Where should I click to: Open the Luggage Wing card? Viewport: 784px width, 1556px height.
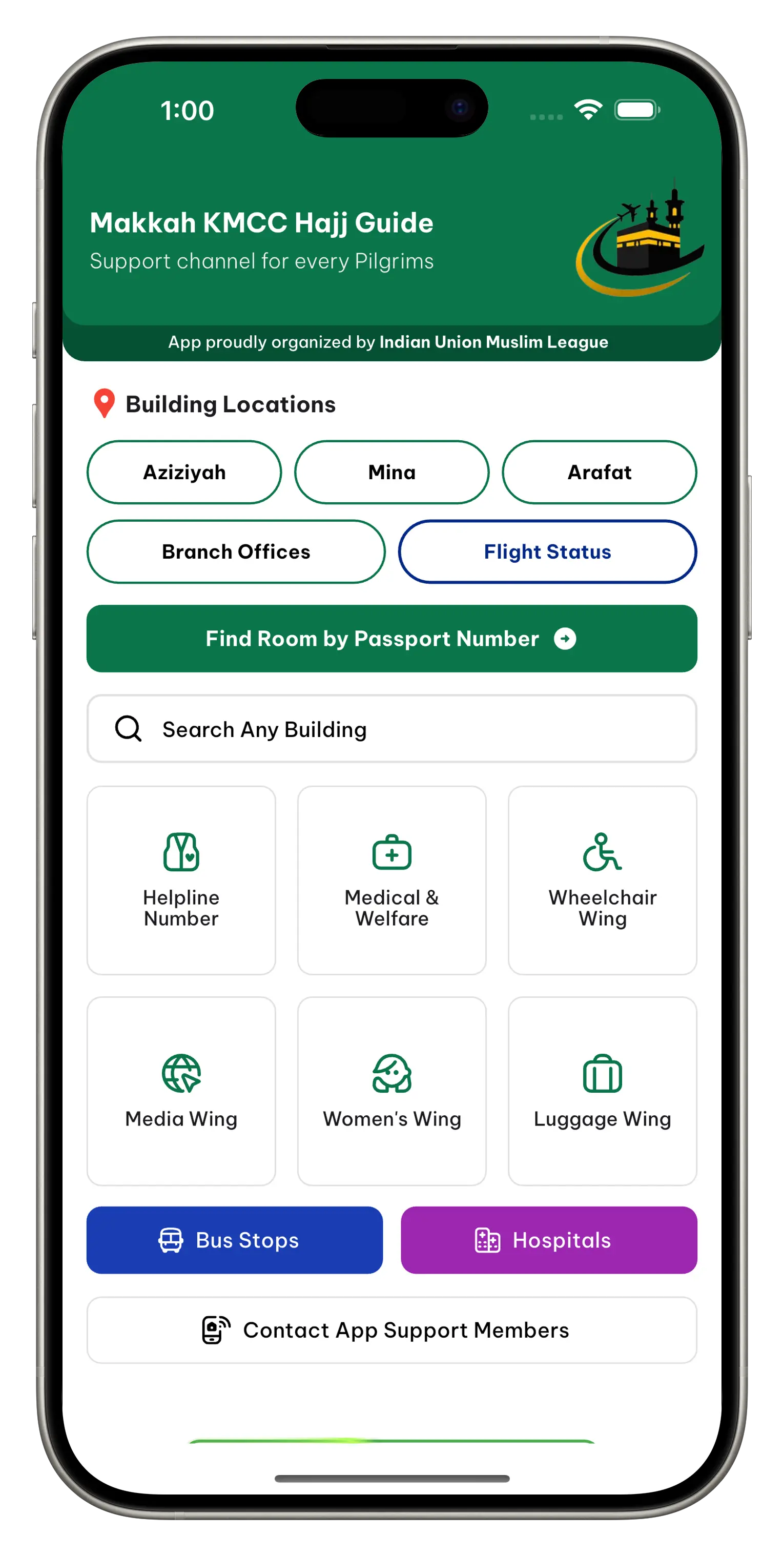pos(602,1091)
